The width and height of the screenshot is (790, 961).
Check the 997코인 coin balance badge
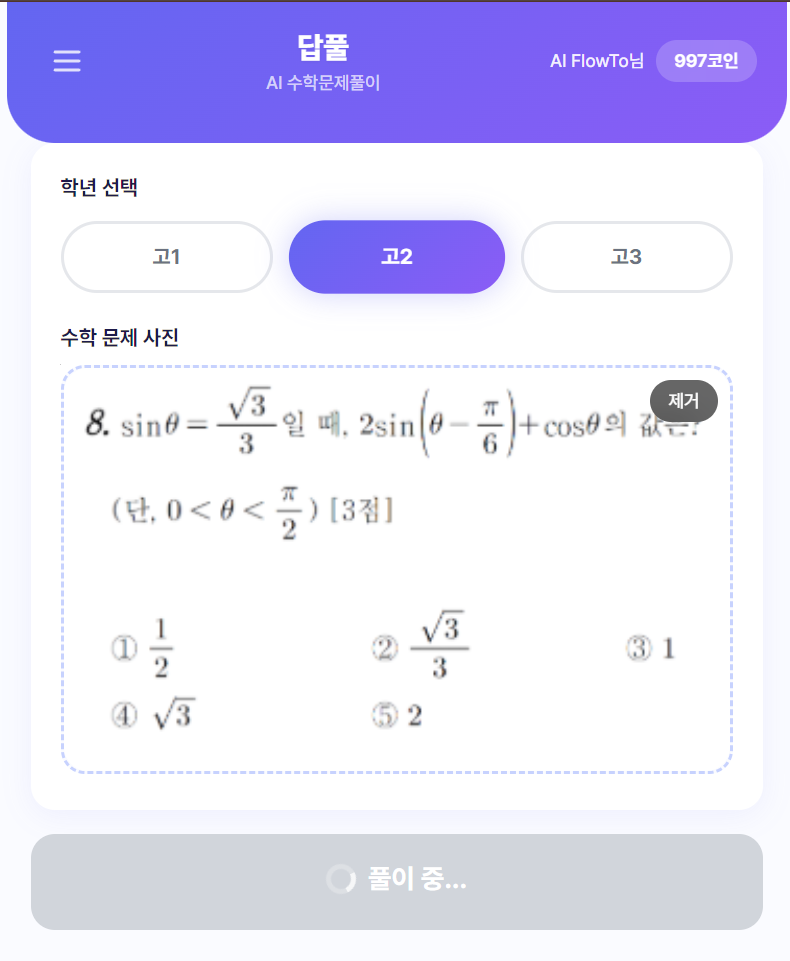(706, 60)
